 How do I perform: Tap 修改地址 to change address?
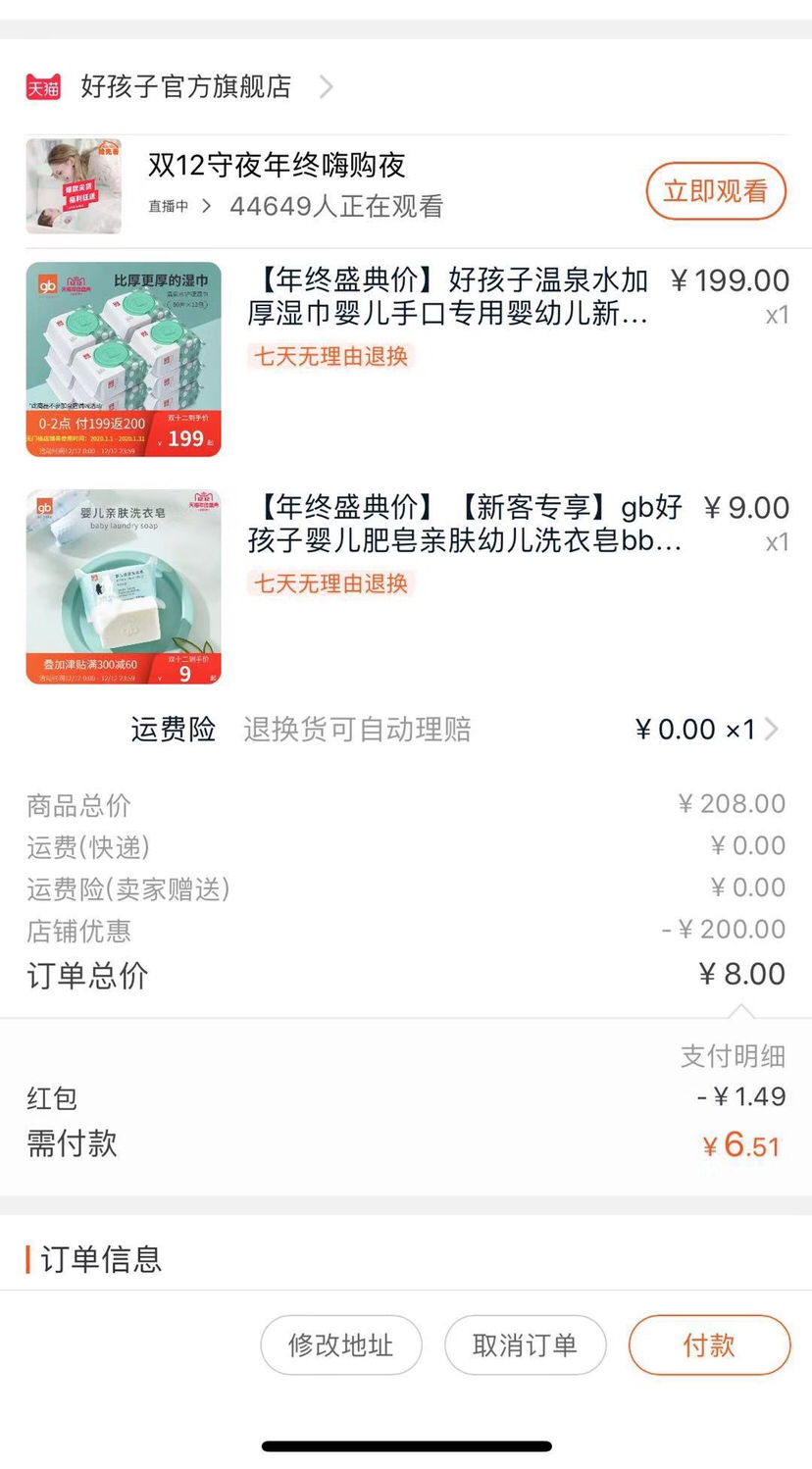pos(340,1345)
